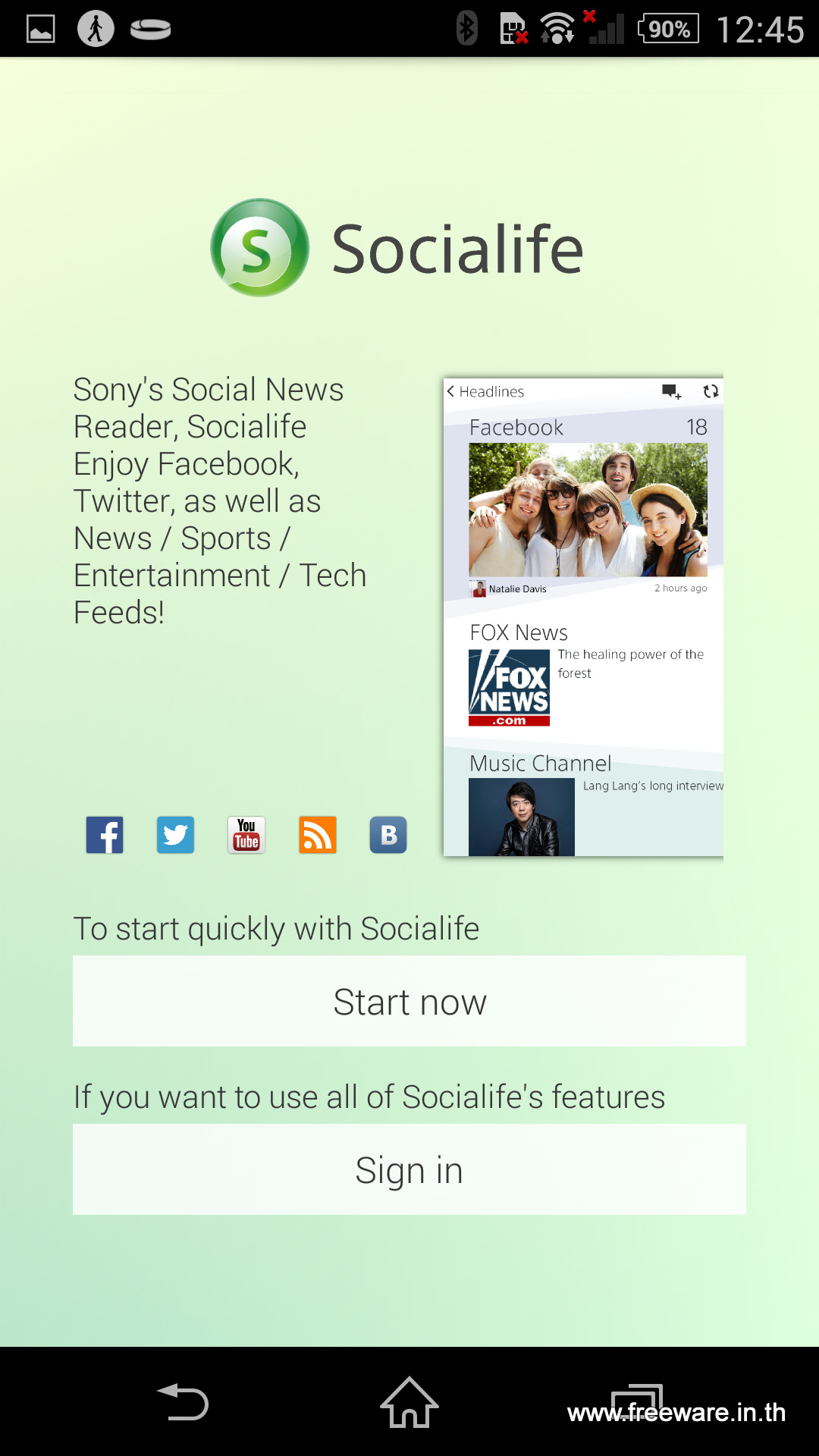Image resolution: width=819 pixels, height=1456 pixels.
Task: Go back using the system back button
Action: tap(183, 1402)
